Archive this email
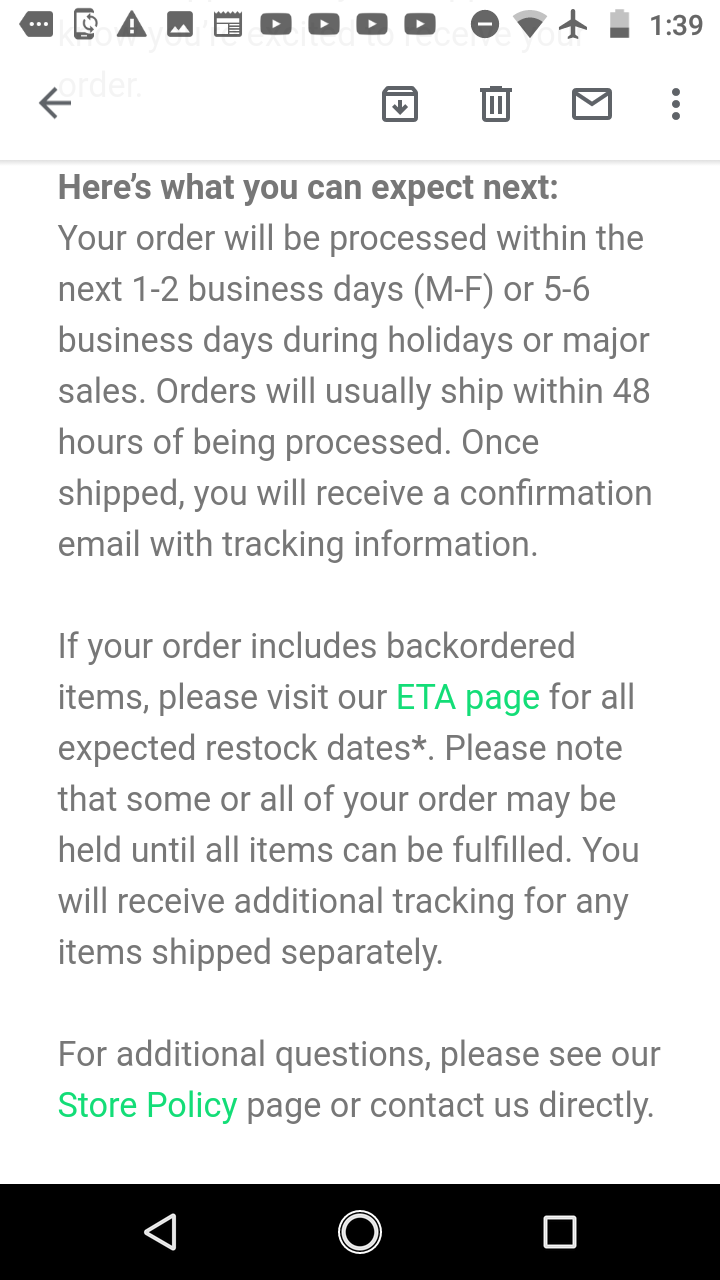Image resolution: width=720 pixels, height=1280 pixels. point(400,103)
